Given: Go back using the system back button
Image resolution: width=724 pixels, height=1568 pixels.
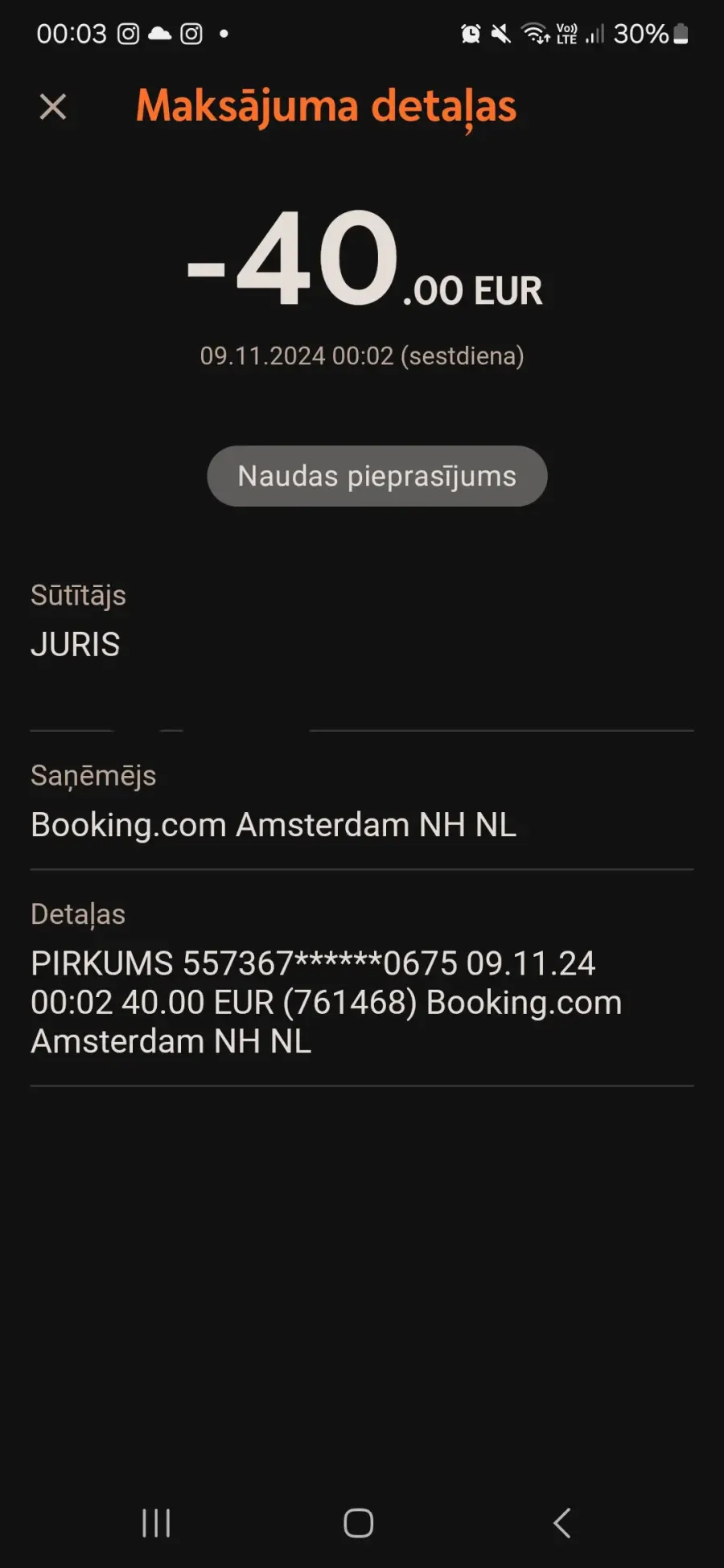Looking at the screenshot, I should pos(562,1522).
